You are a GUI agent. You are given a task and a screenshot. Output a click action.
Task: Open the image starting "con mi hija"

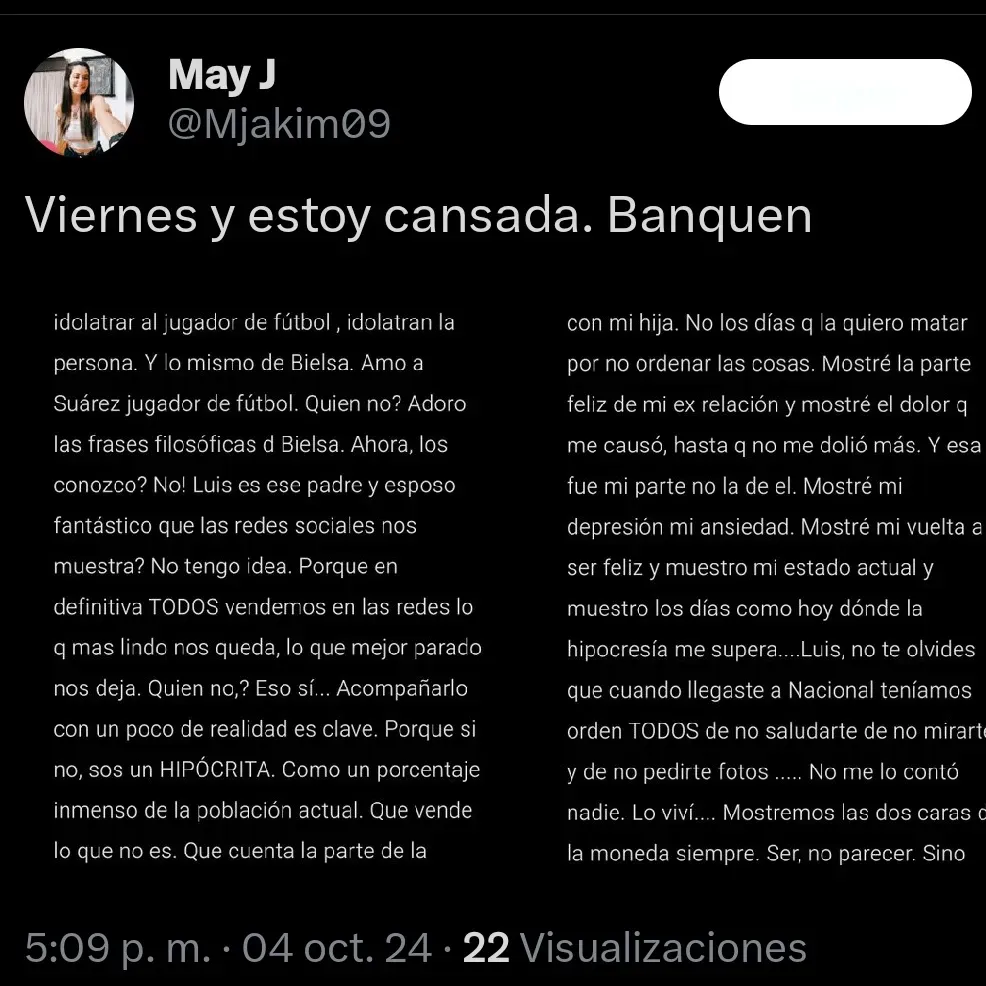tap(774, 587)
